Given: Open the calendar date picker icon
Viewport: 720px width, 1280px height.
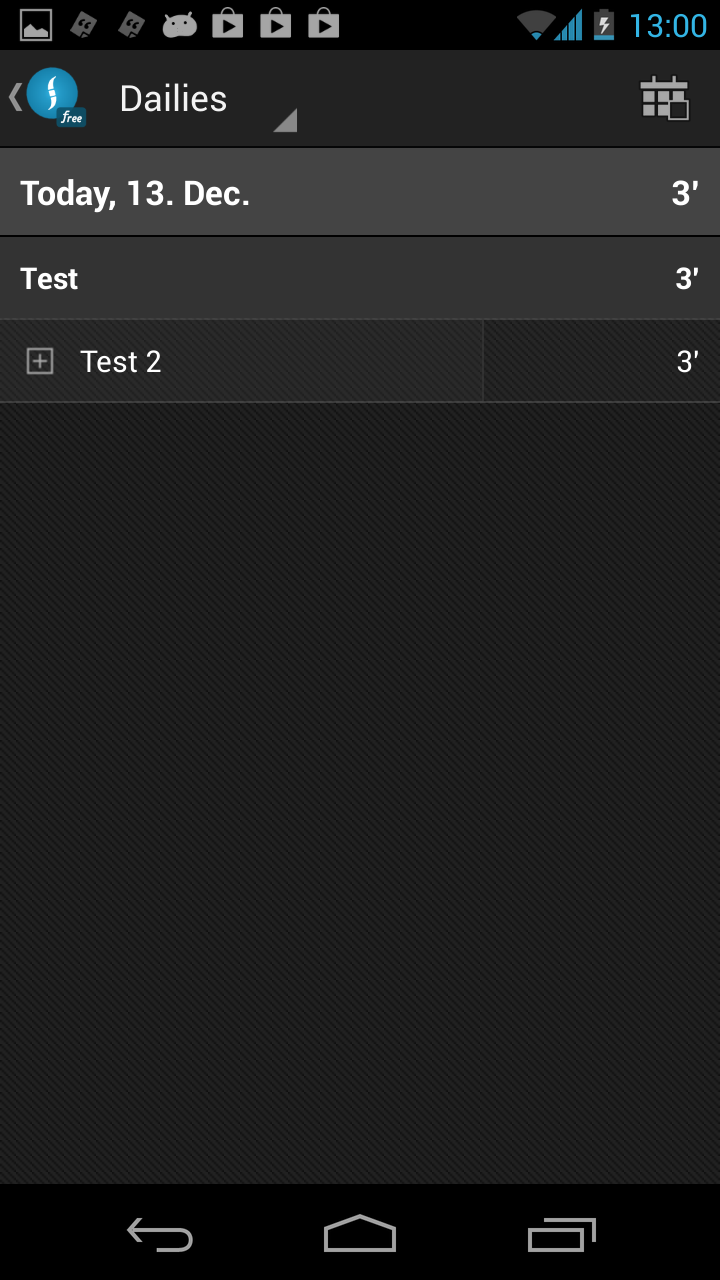Looking at the screenshot, I should click(664, 98).
